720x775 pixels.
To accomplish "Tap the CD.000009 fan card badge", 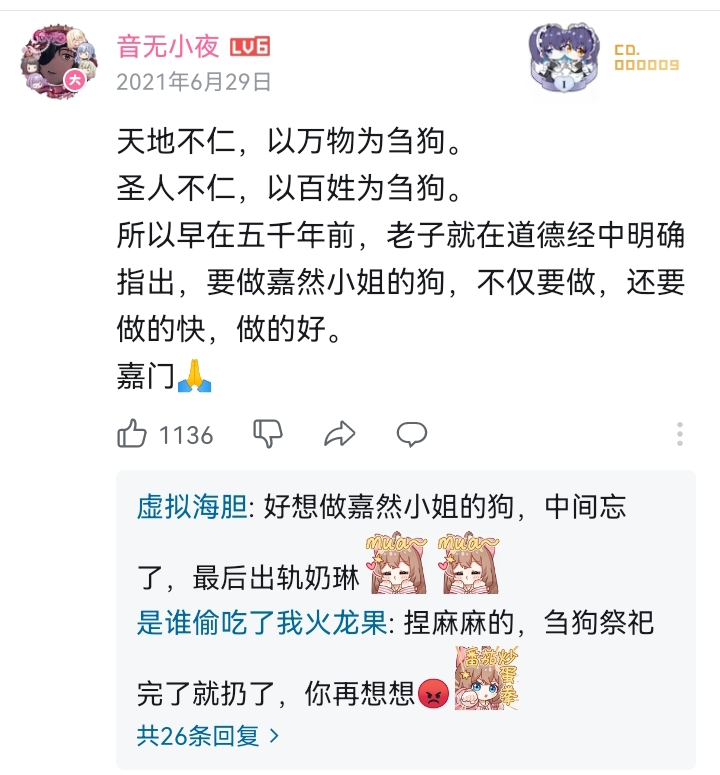I will pyautogui.click(x=605, y=59).
